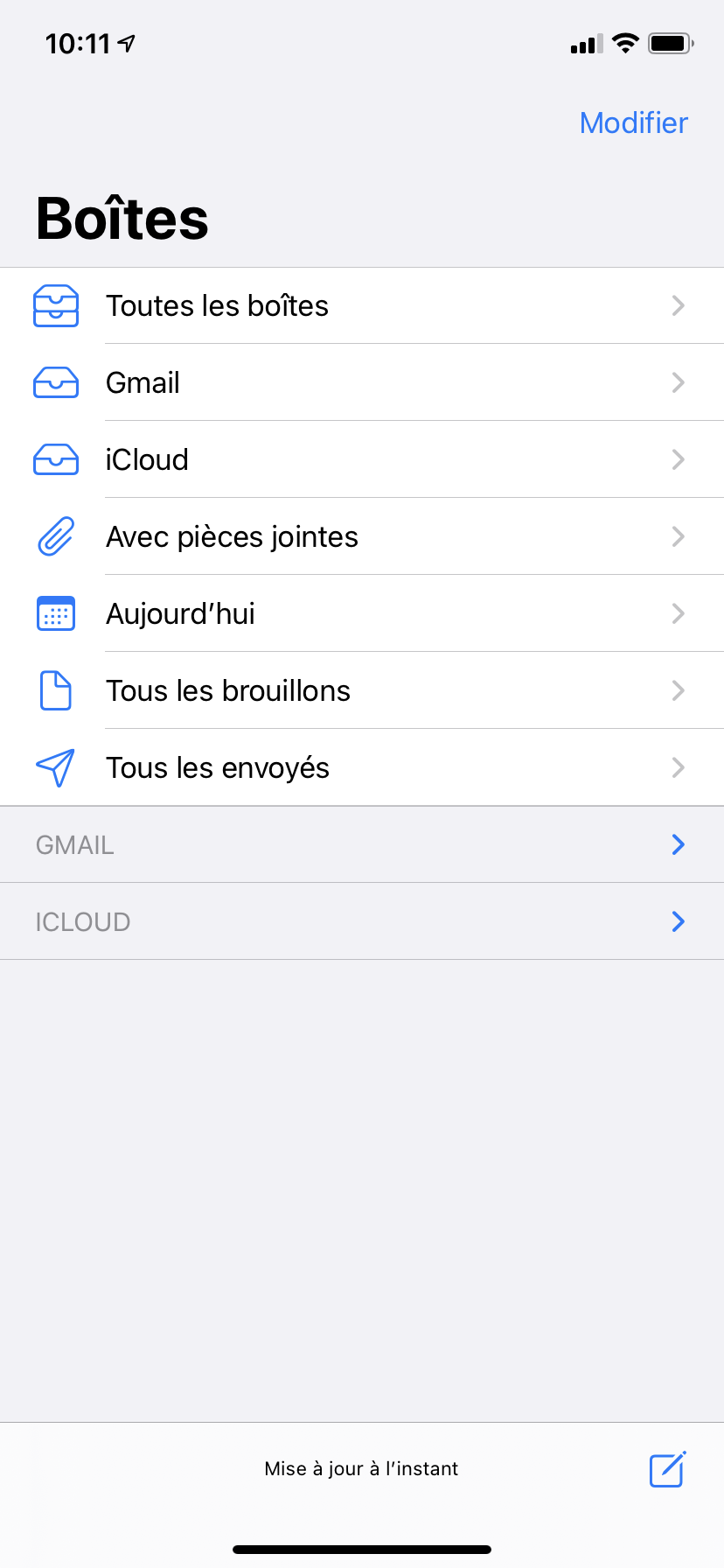Open Tous les brouillons
The image size is (724, 1568).
click(362, 691)
